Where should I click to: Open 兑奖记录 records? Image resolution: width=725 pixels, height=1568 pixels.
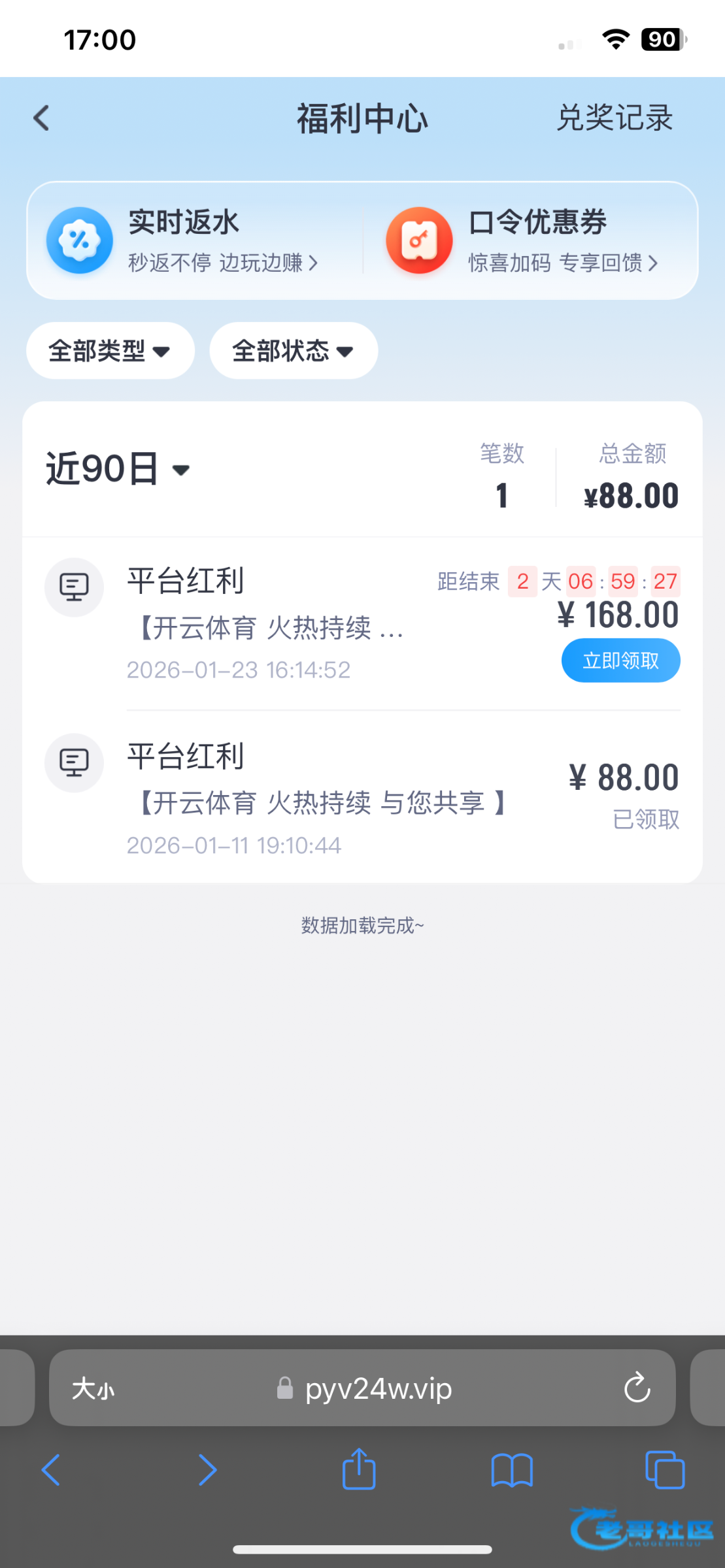tap(614, 118)
